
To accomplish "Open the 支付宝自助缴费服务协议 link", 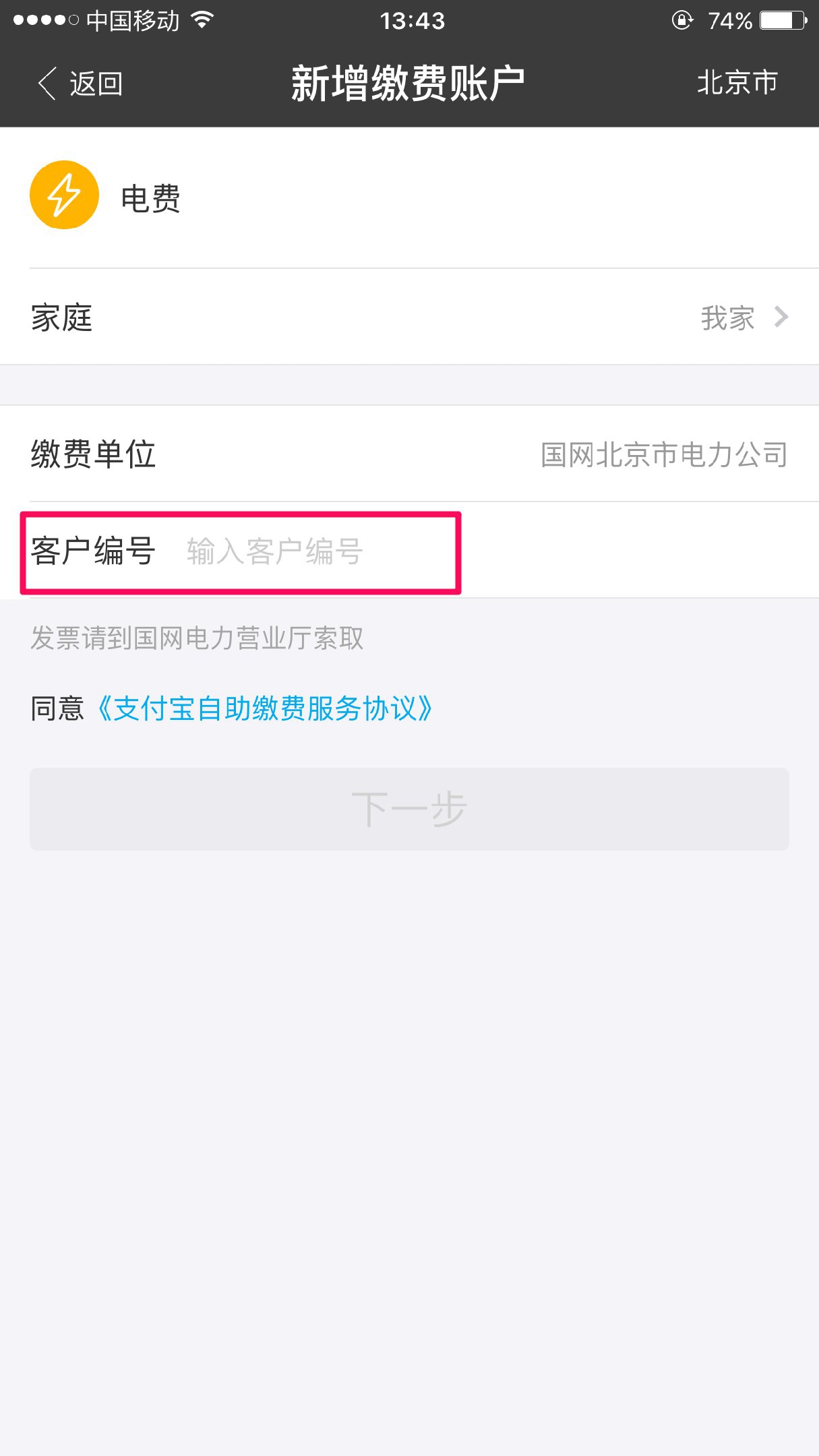I will (x=265, y=708).
